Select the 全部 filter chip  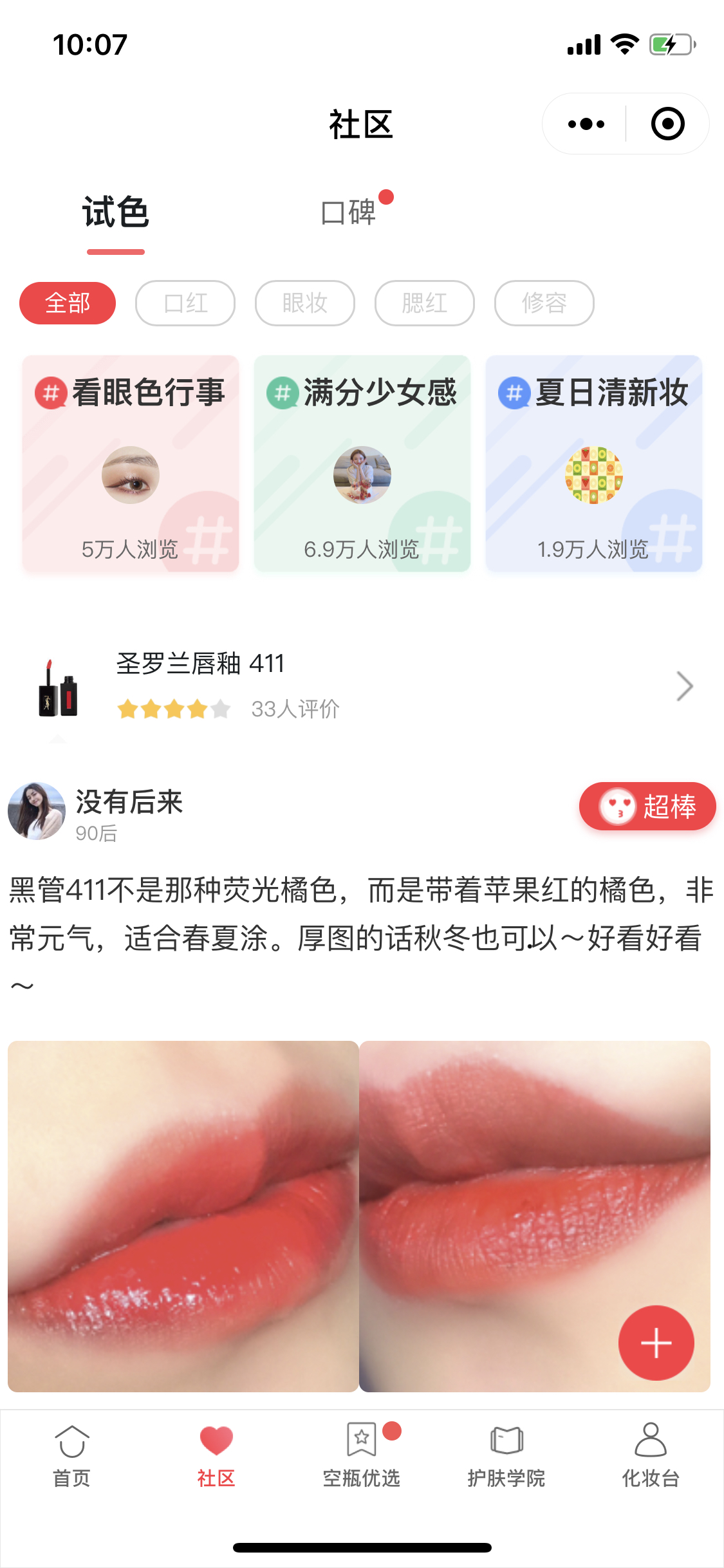click(68, 303)
